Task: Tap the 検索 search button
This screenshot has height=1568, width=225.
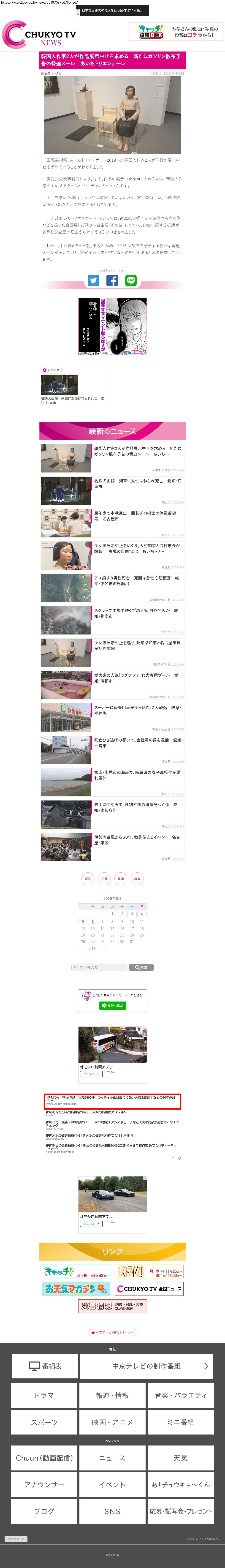Action: pos(141,967)
